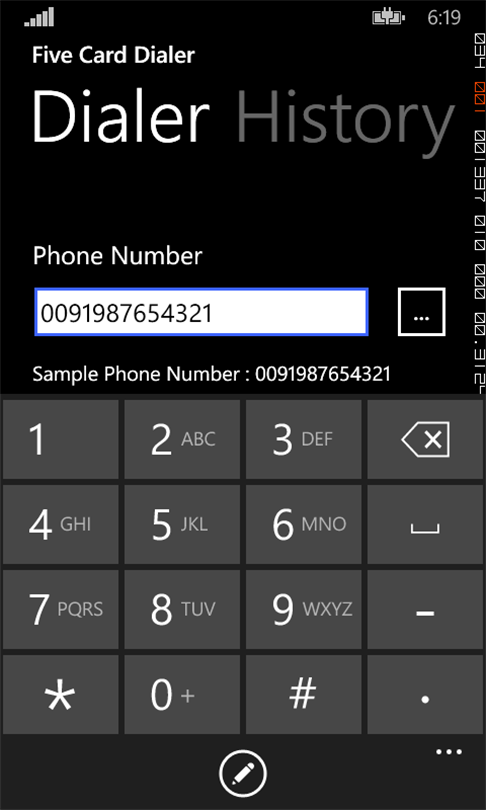Tap the hash # key
Viewport: 486px width, 810px height.
[x=304, y=695]
